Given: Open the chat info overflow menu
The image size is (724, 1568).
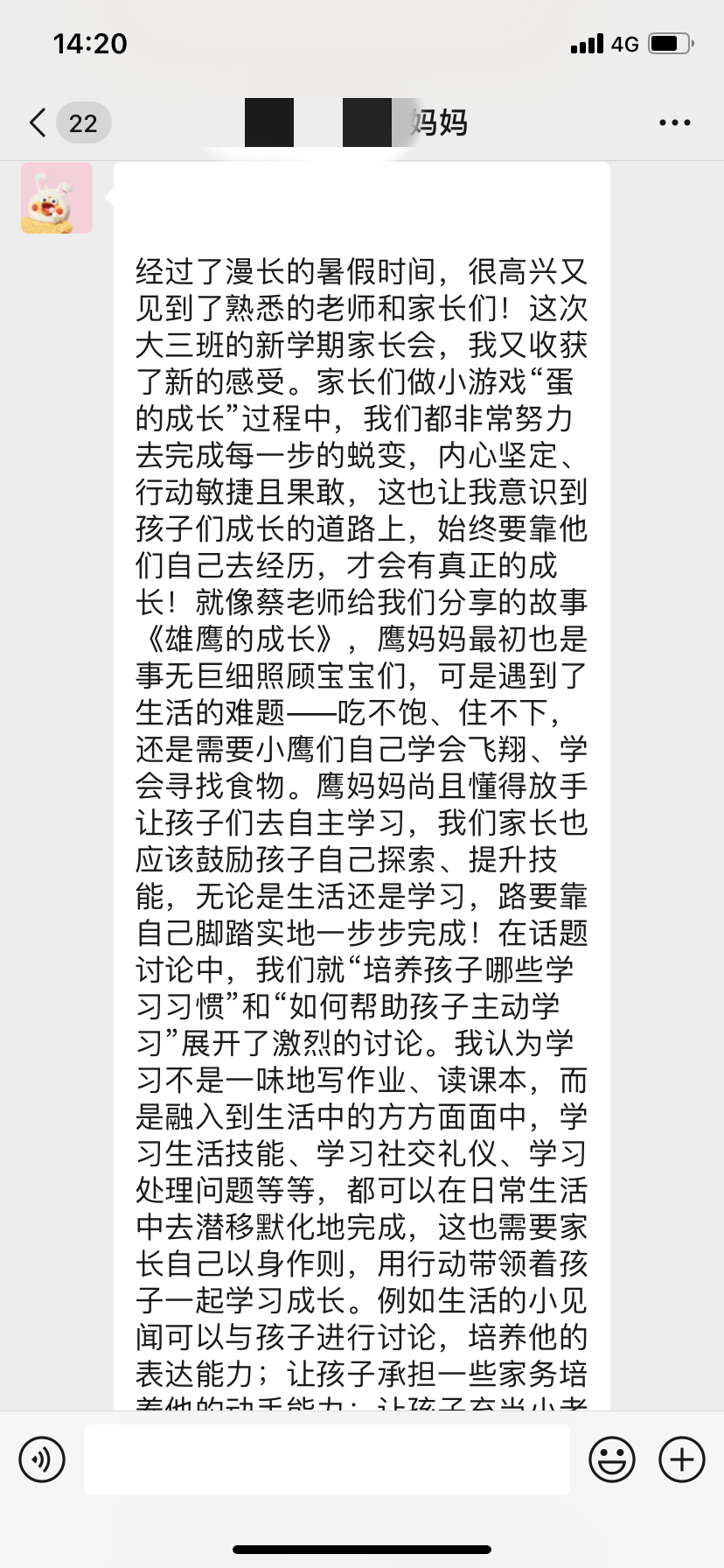Looking at the screenshot, I should point(674,123).
